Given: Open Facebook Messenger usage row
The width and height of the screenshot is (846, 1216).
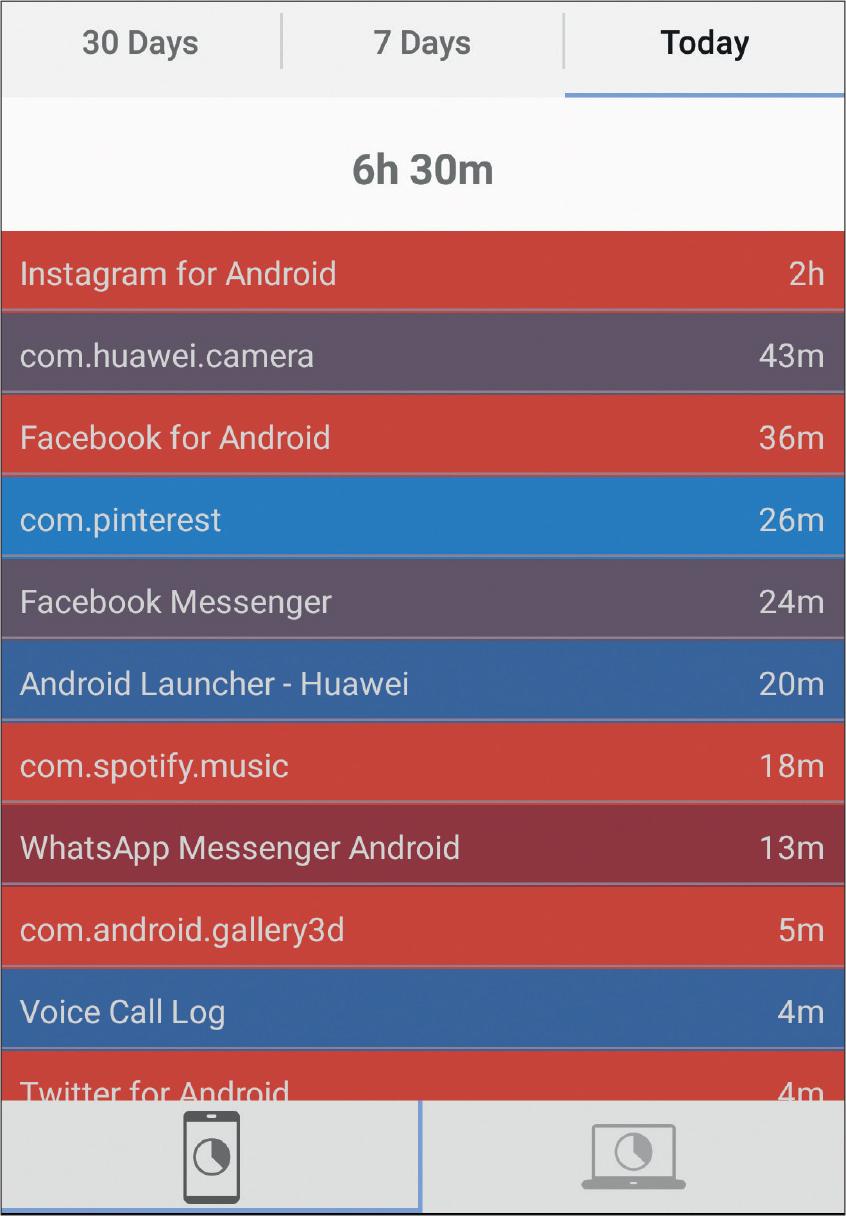Looking at the screenshot, I should point(422,601).
